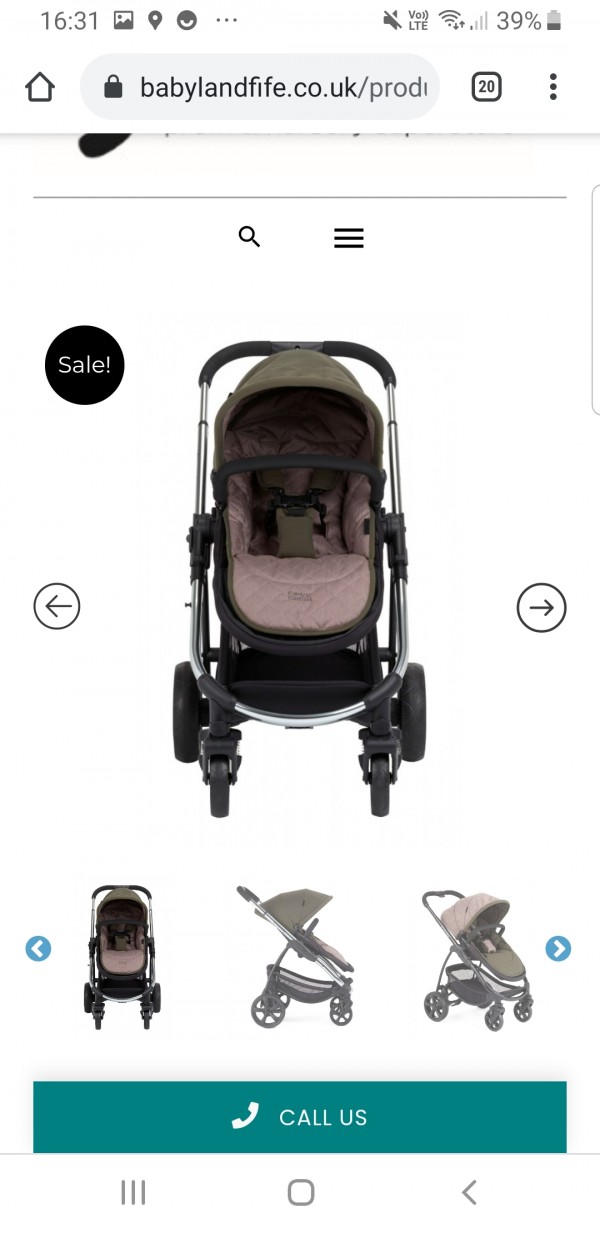Viewport: 600px width, 1233px height.
Task: Tap the babylandfife.co.uk address bar
Action: coord(270,87)
